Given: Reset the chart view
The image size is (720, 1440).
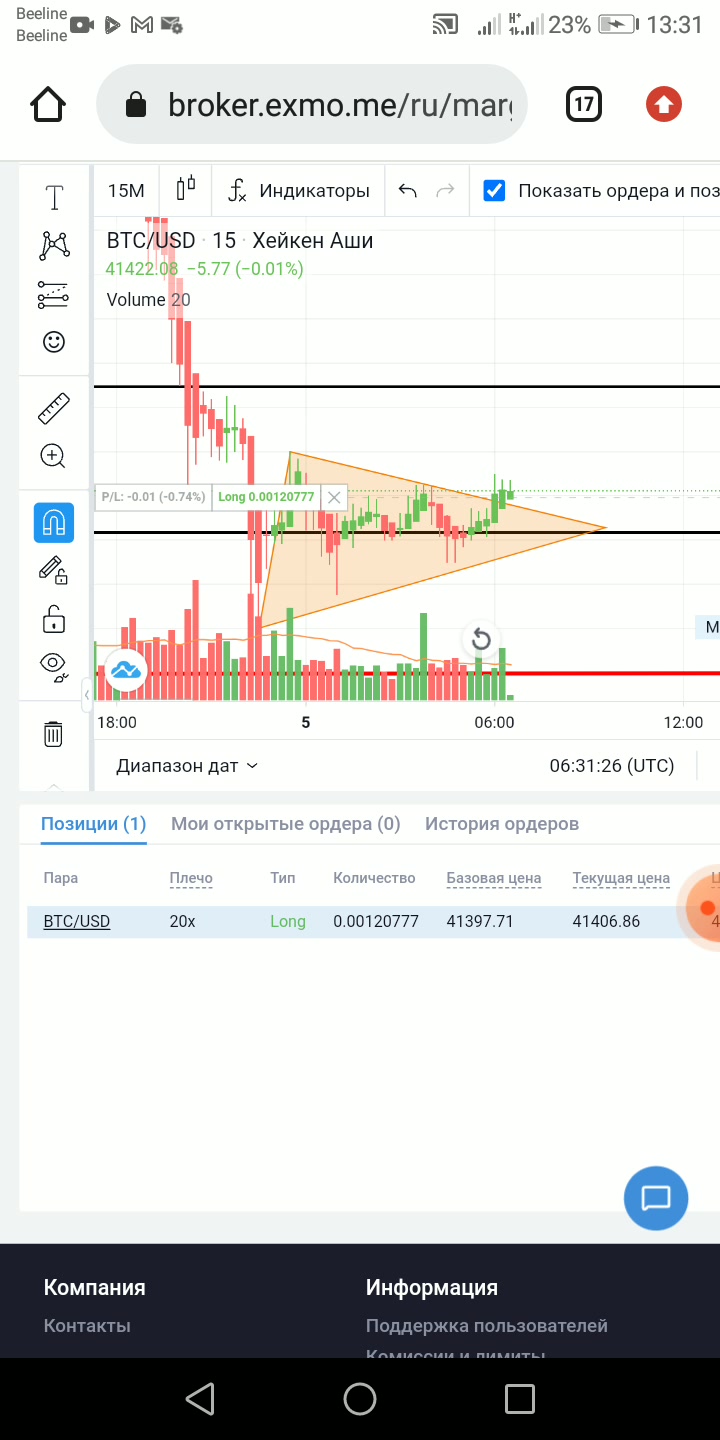Looking at the screenshot, I should (x=481, y=639).
